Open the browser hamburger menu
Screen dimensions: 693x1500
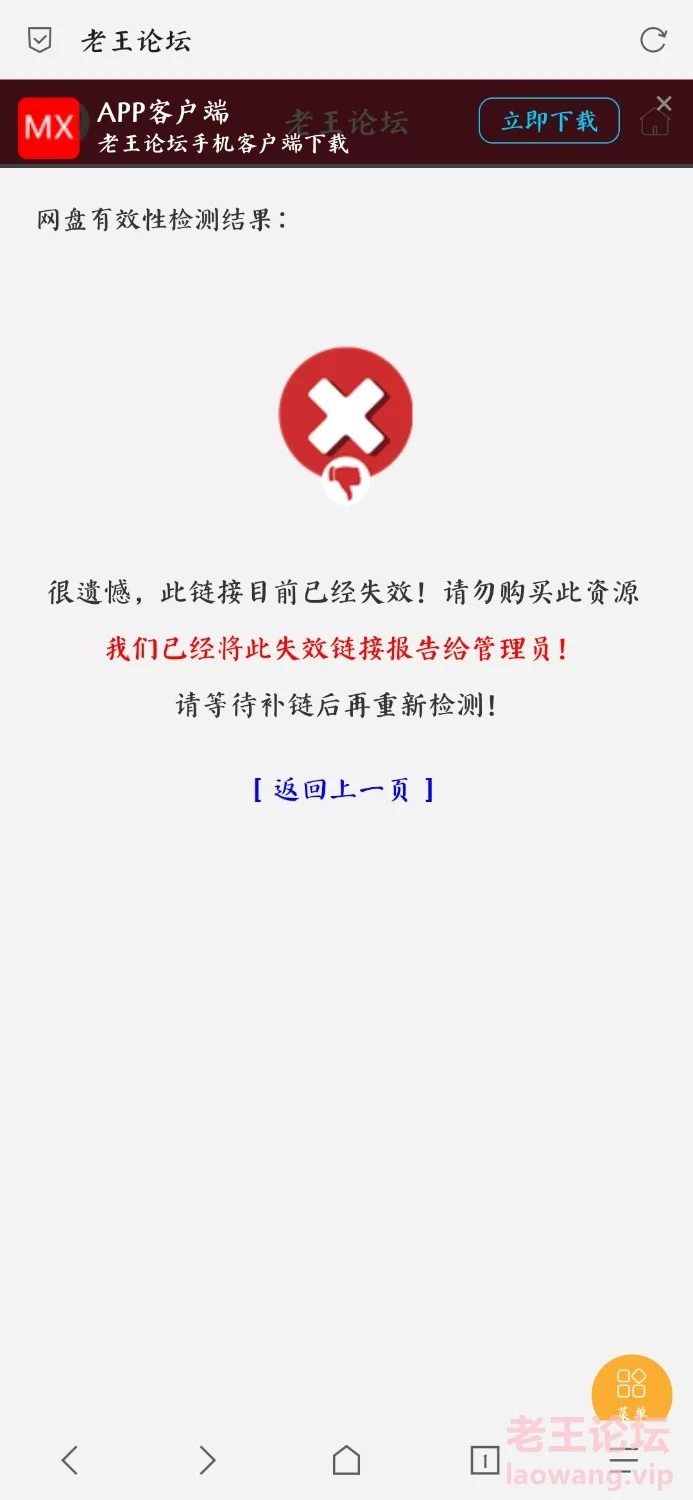[623, 1460]
